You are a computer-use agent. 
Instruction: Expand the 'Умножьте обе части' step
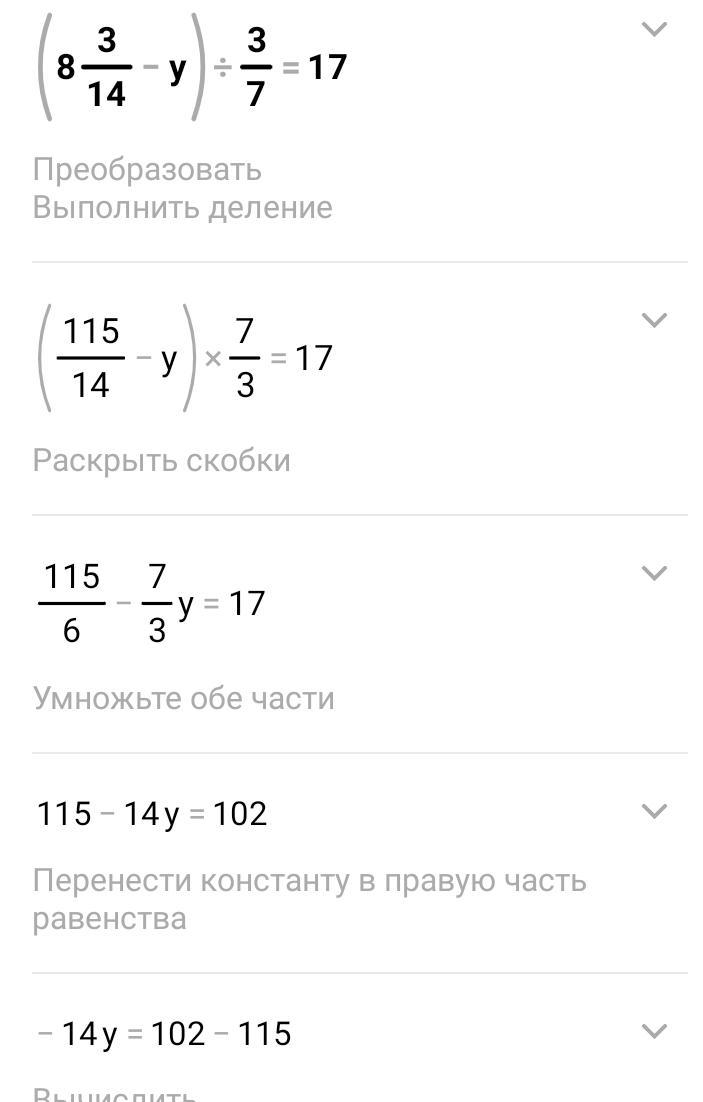tap(653, 573)
